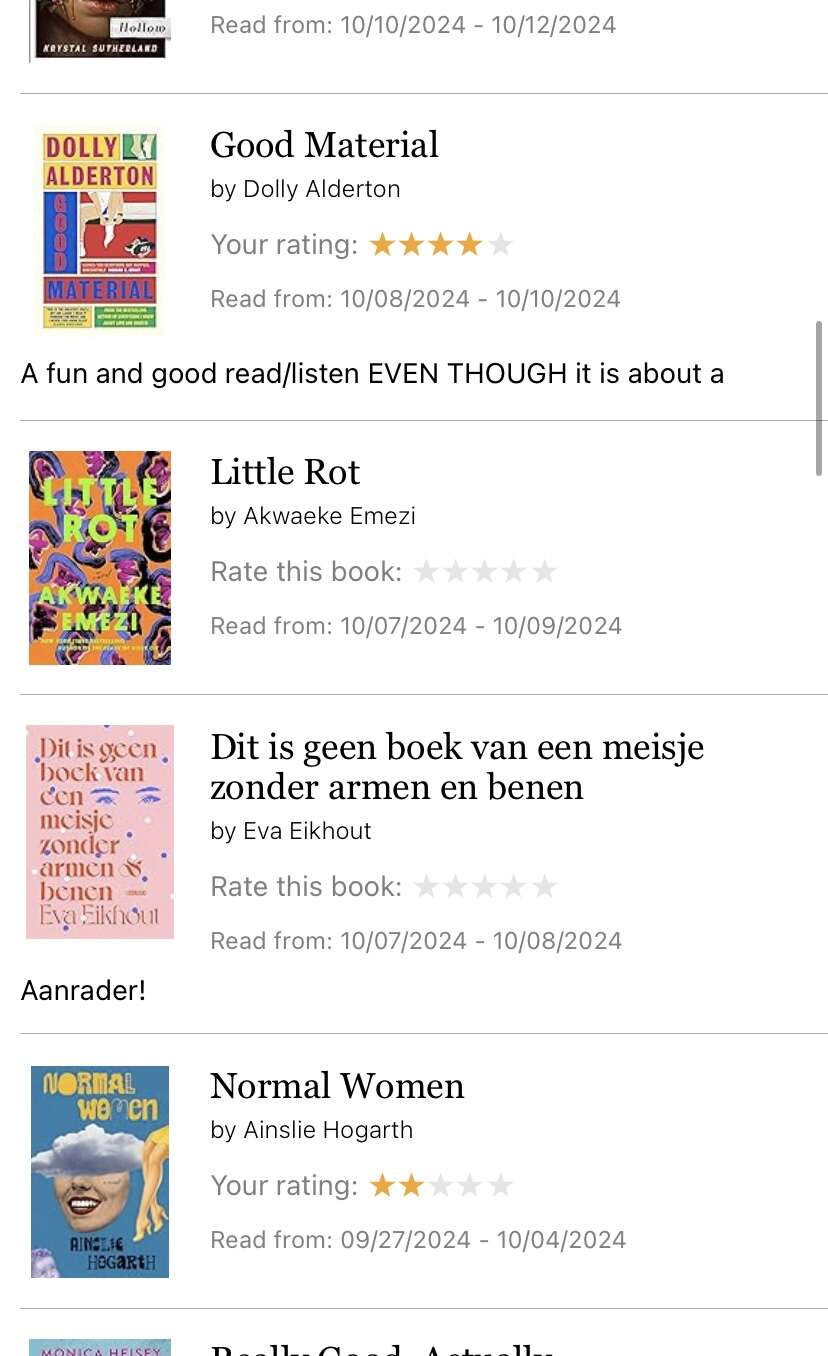Rate Little Rot five stars
The width and height of the screenshot is (828, 1356).
tap(544, 572)
